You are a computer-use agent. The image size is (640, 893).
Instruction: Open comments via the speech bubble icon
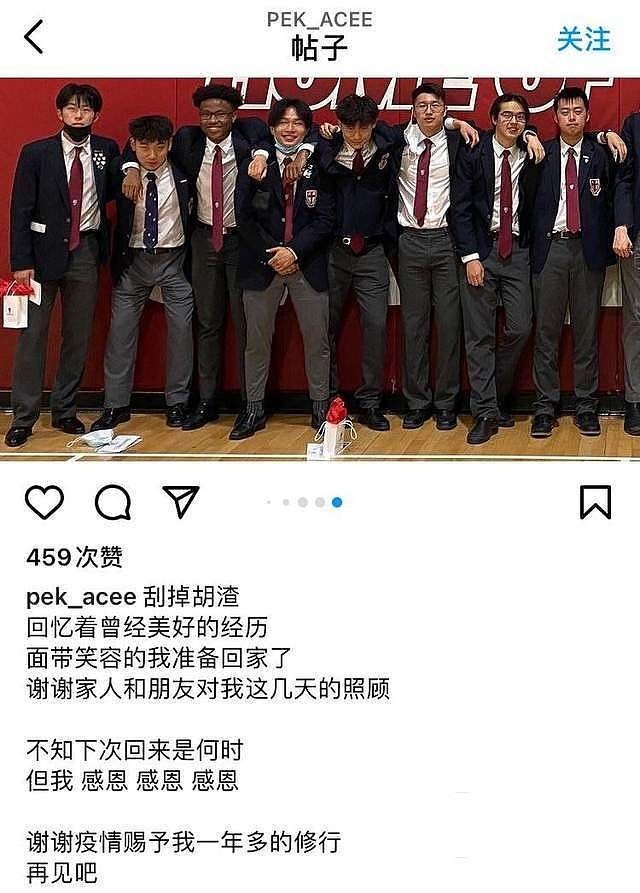[113, 501]
